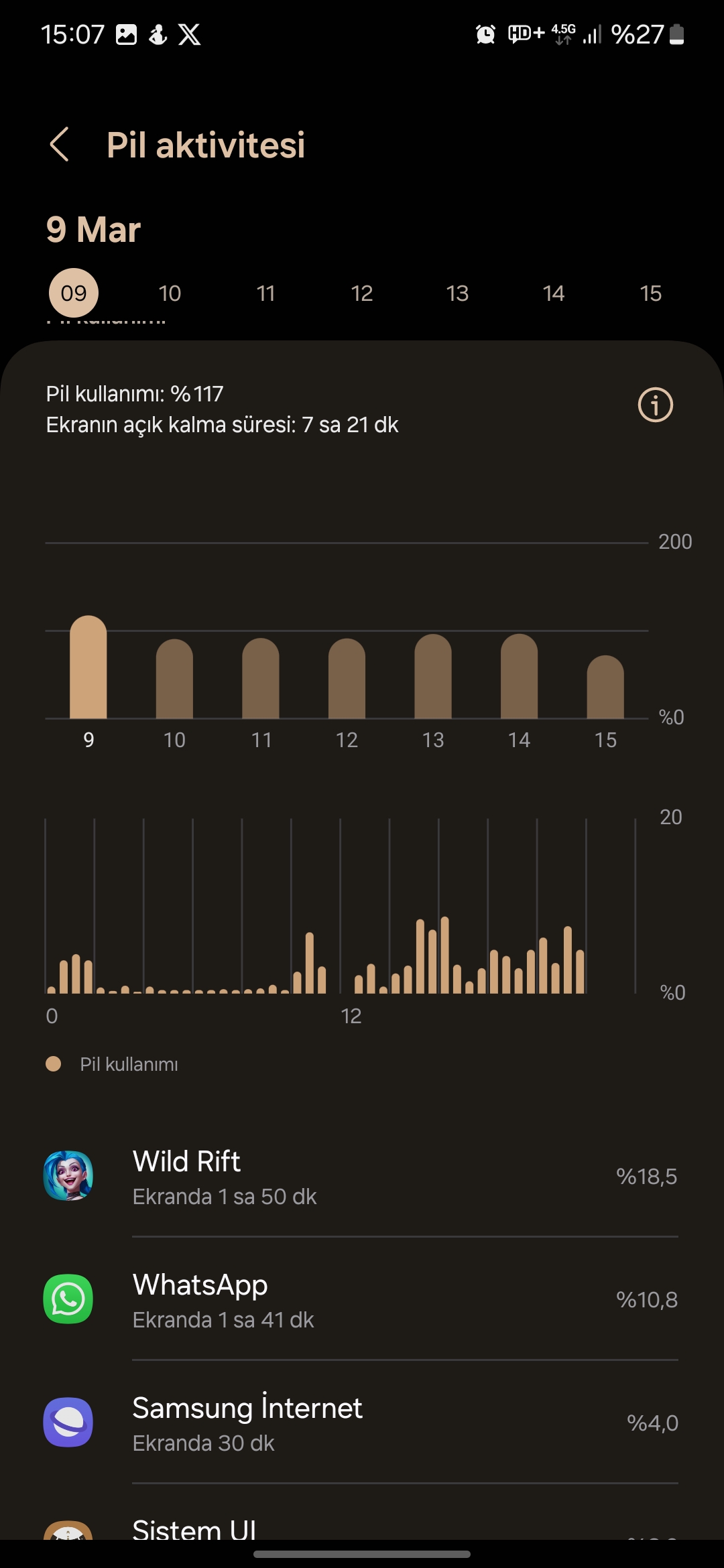This screenshot has height=1568, width=724.
Task: Open the battery usage info icon
Action: coord(655,405)
